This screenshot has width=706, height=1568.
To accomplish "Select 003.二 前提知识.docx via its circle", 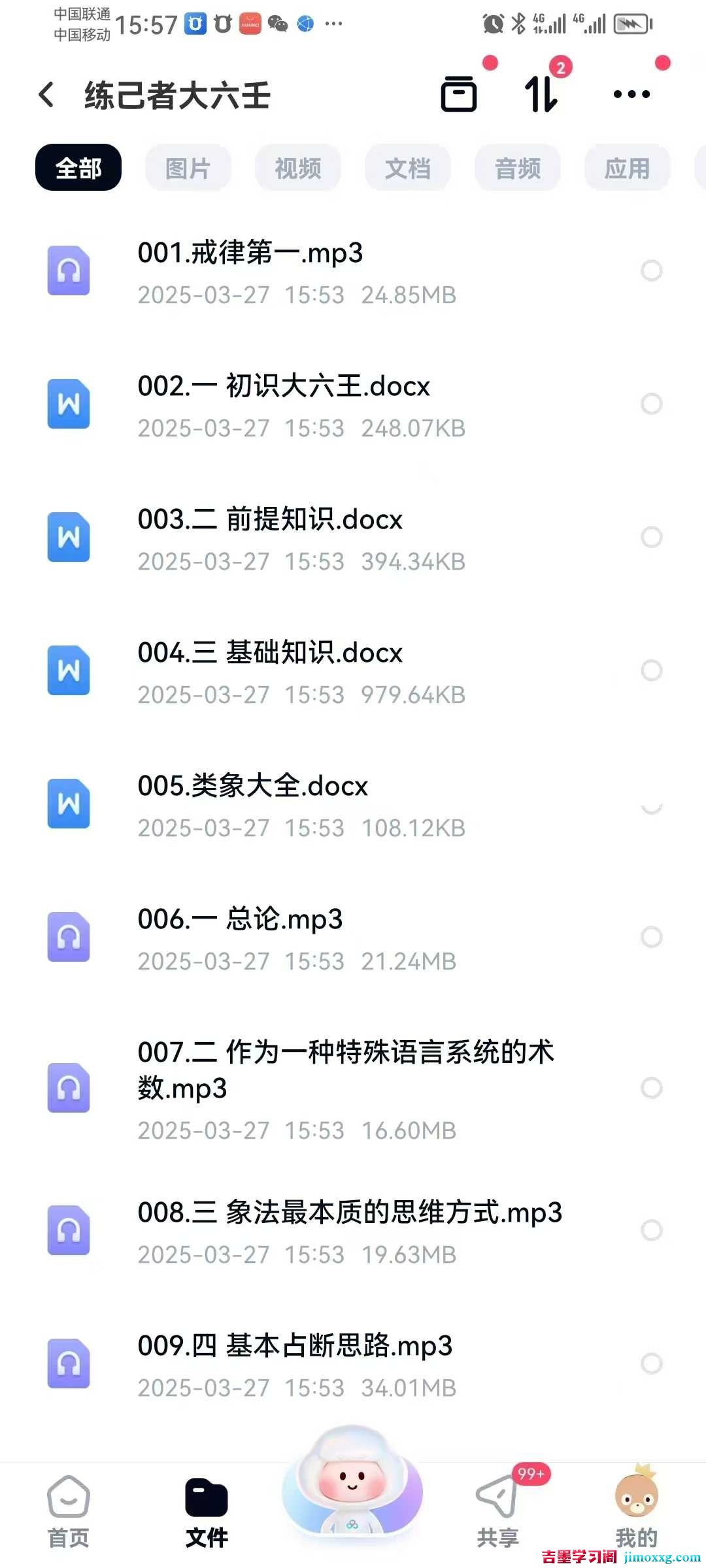I will [x=651, y=537].
